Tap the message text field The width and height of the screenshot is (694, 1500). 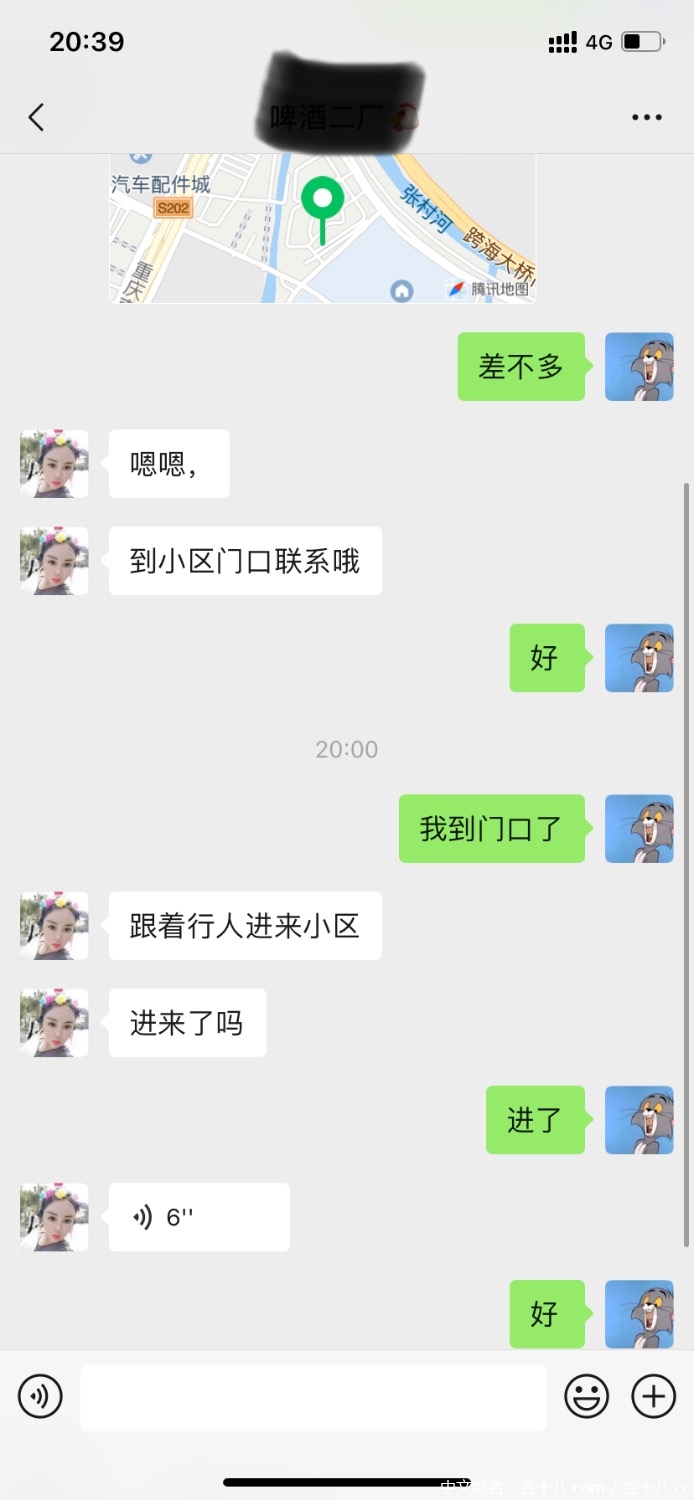click(313, 1397)
